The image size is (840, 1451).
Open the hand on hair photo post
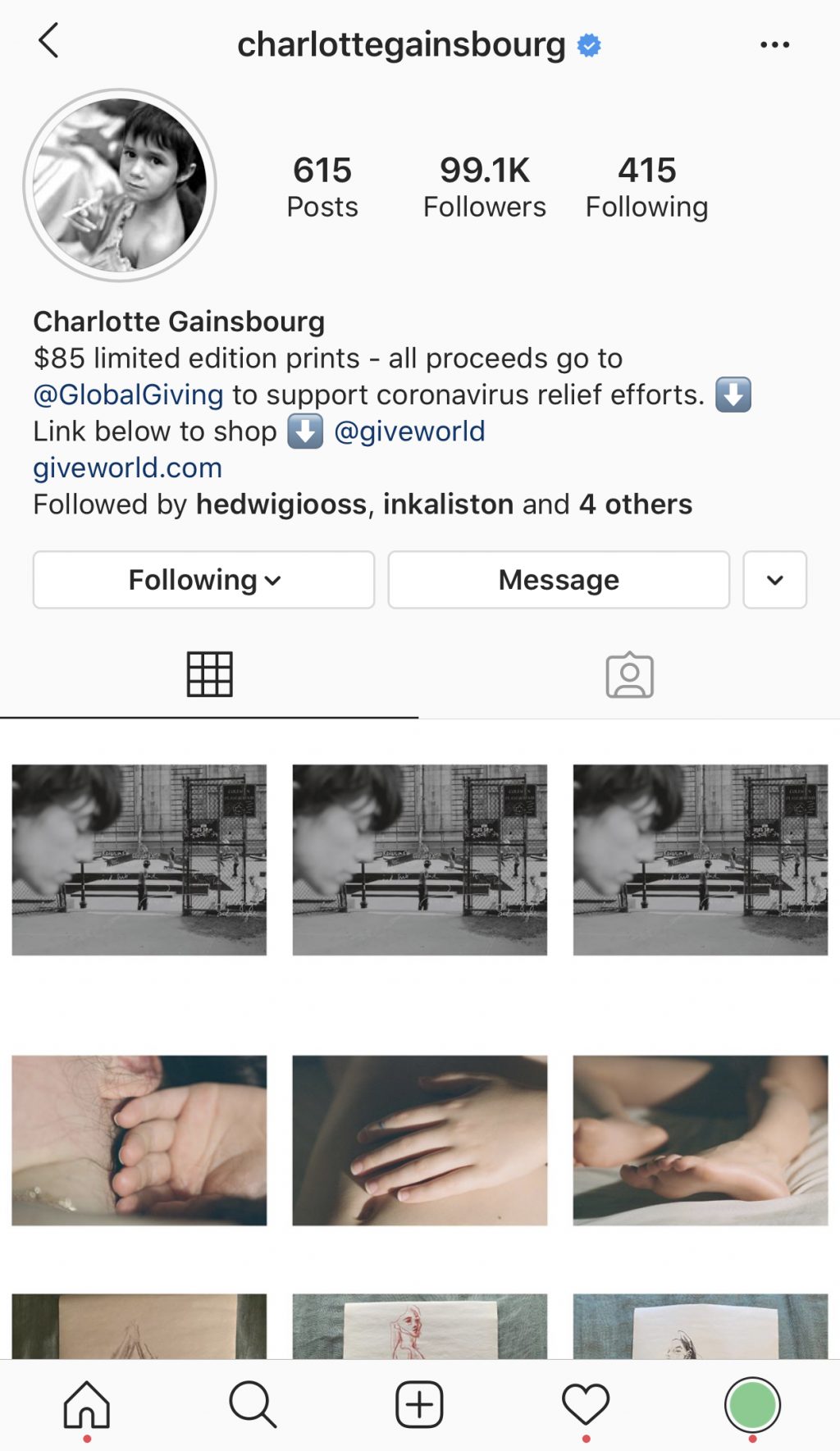point(139,1140)
